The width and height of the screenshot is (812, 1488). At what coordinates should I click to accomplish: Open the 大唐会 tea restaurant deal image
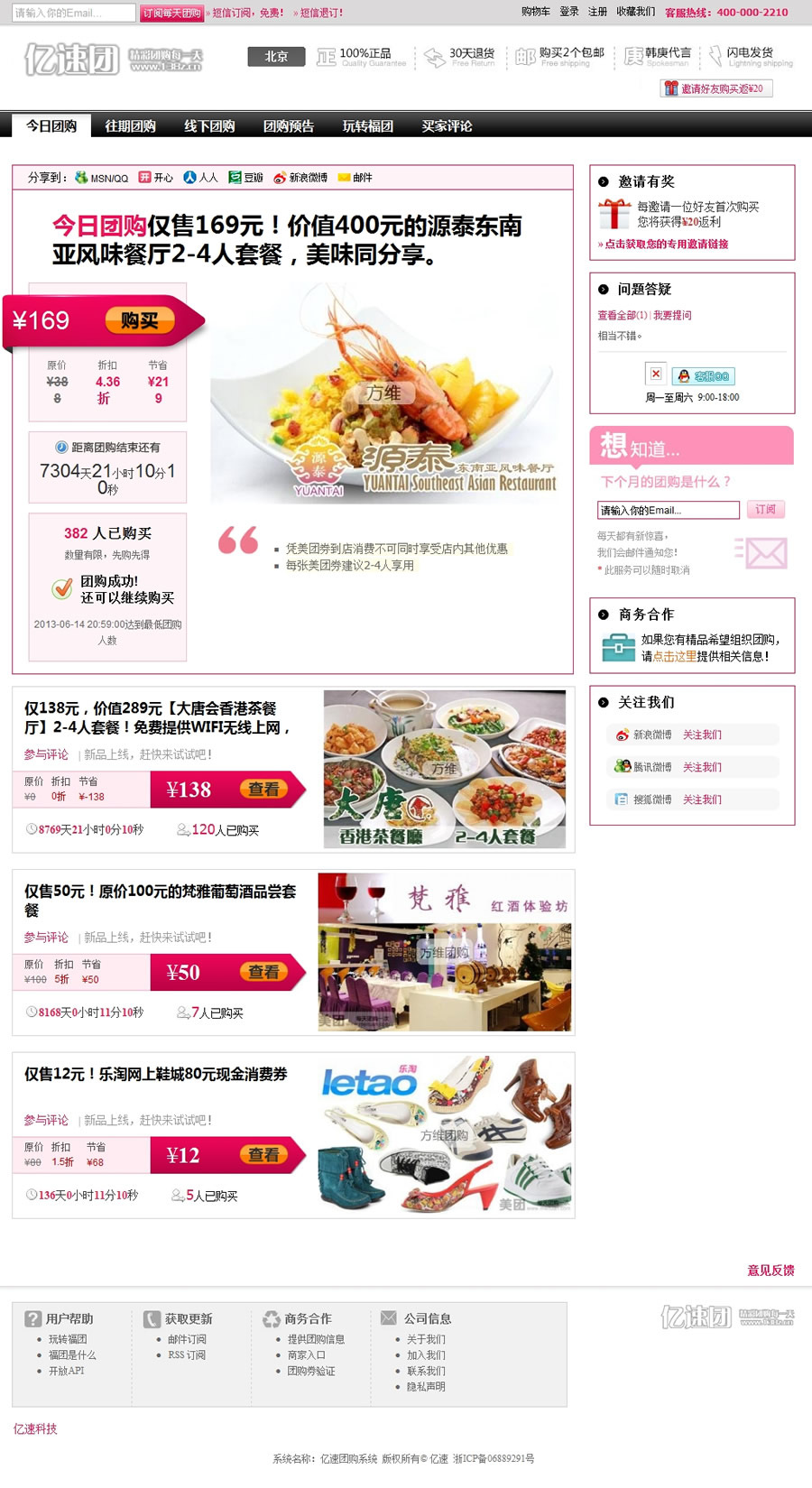444,769
